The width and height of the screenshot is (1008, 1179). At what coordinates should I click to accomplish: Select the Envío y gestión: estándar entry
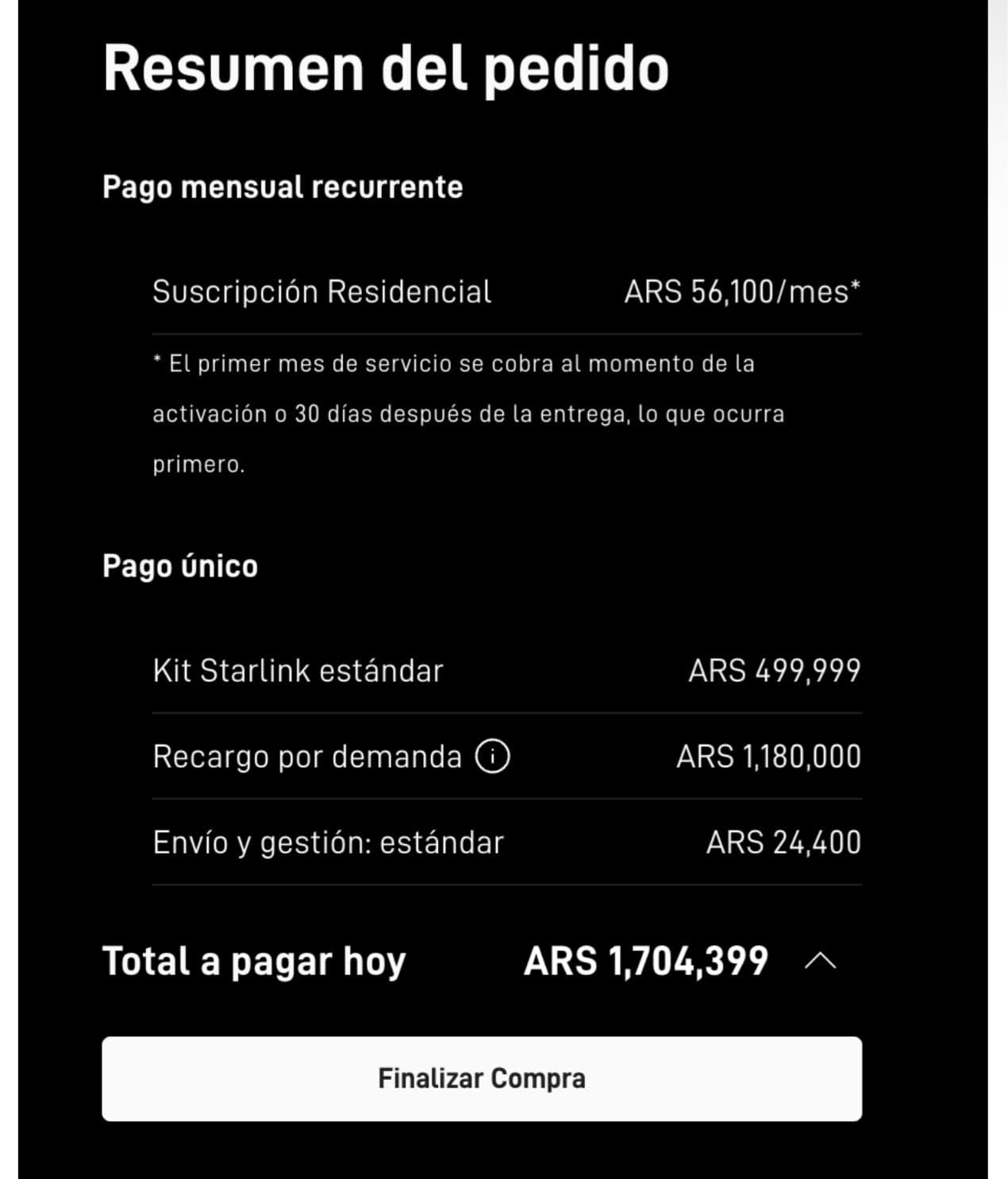pyautogui.click(x=329, y=843)
